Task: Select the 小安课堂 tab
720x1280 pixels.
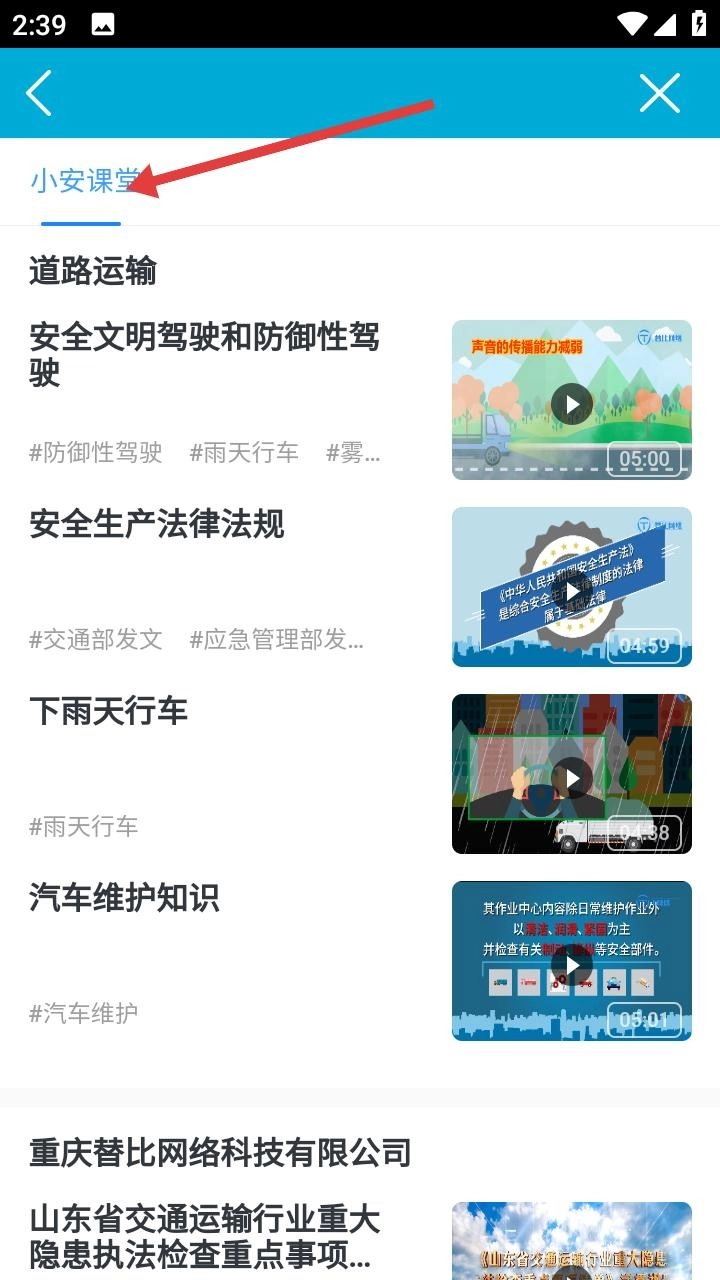Action: 82,181
